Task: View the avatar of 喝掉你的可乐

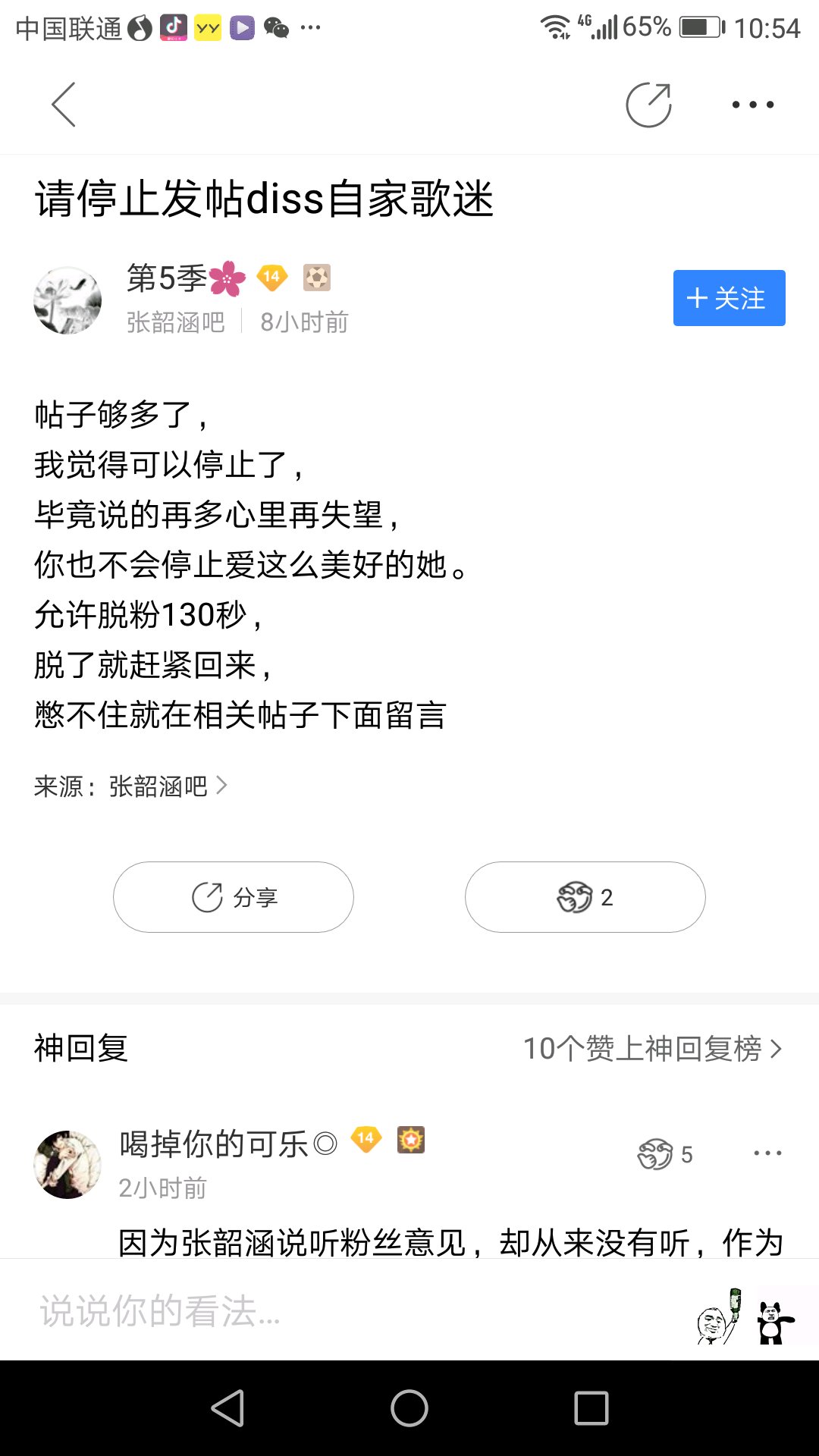Action: pyautogui.click(x=67, y=1165)
